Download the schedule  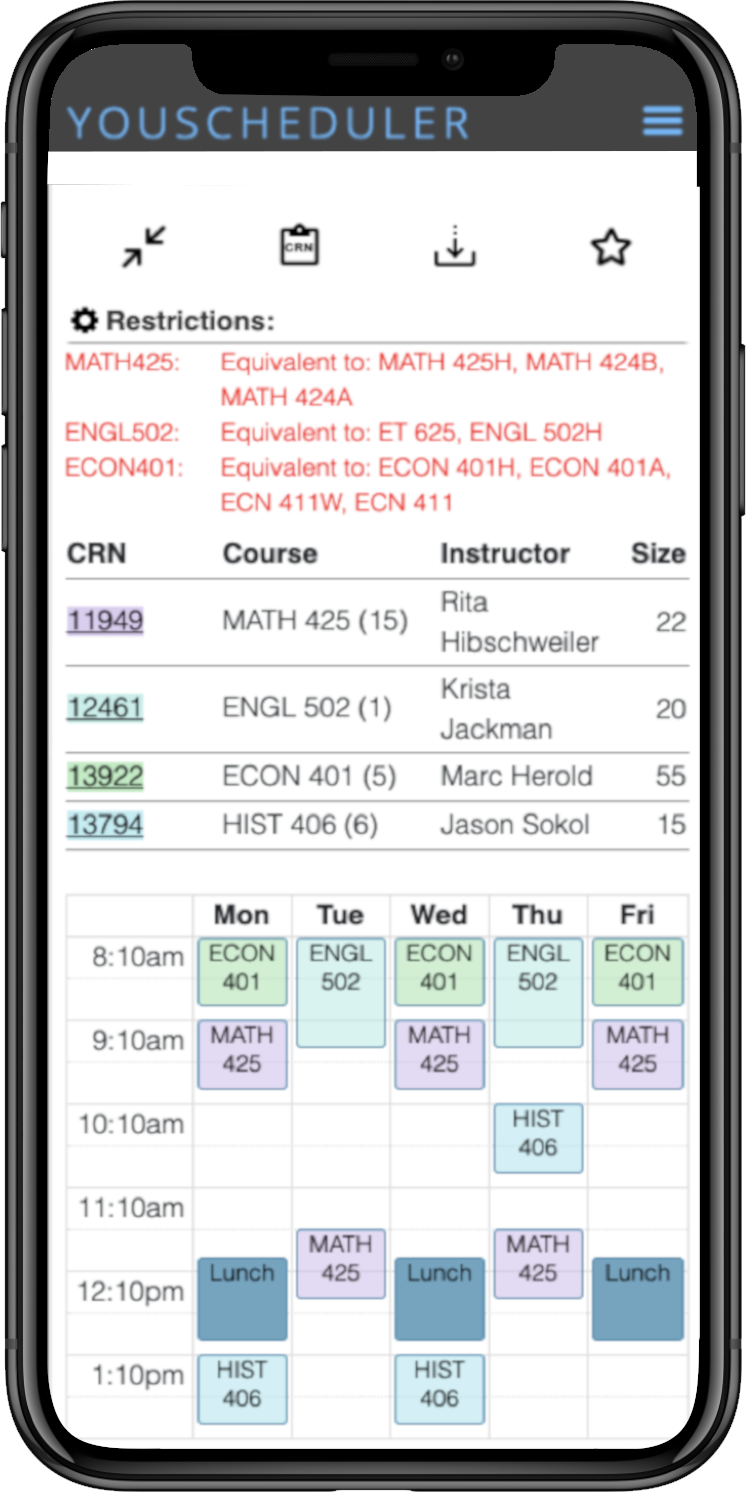tap(455, 247)
